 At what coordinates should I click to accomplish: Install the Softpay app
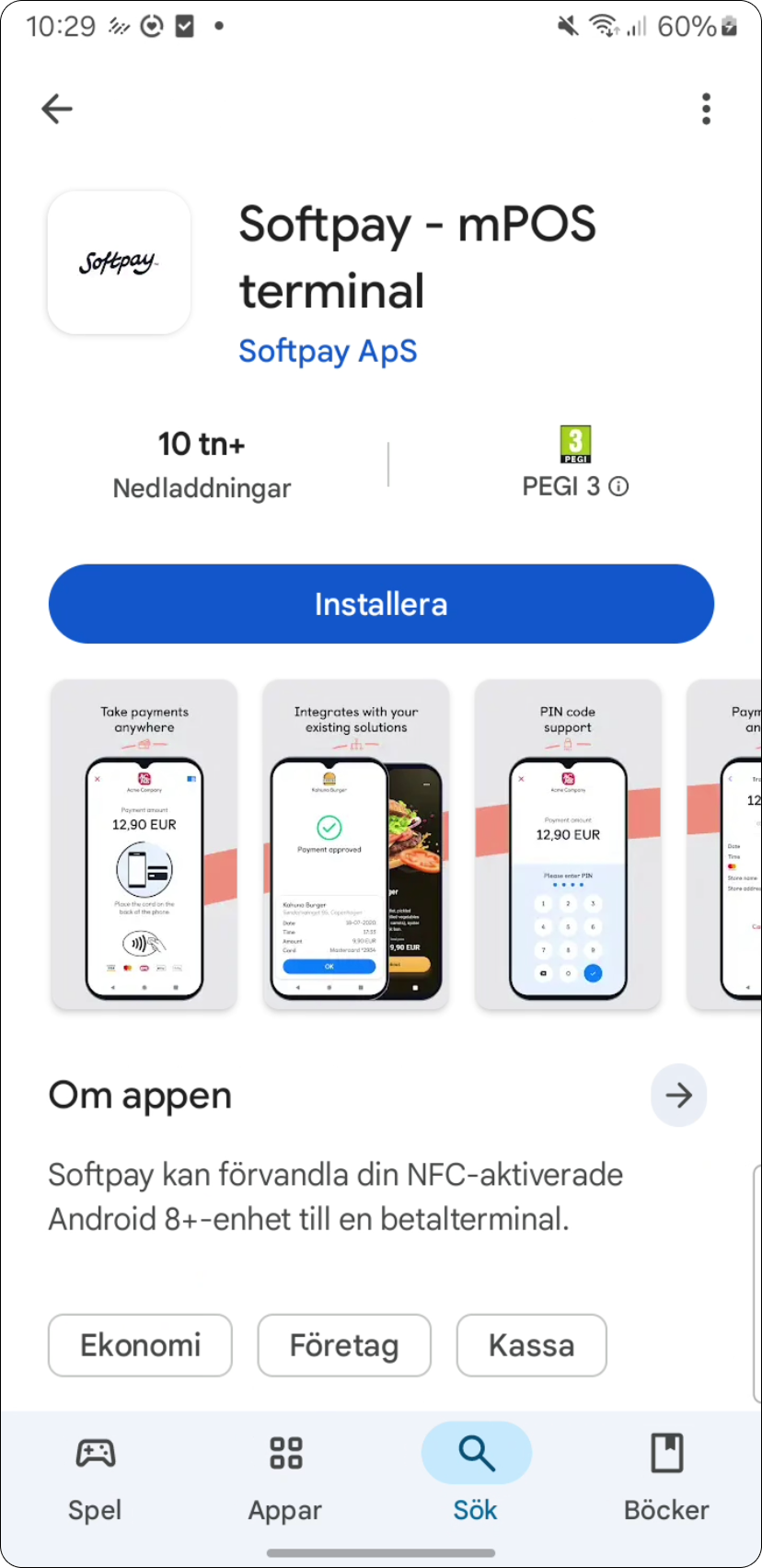381,604
